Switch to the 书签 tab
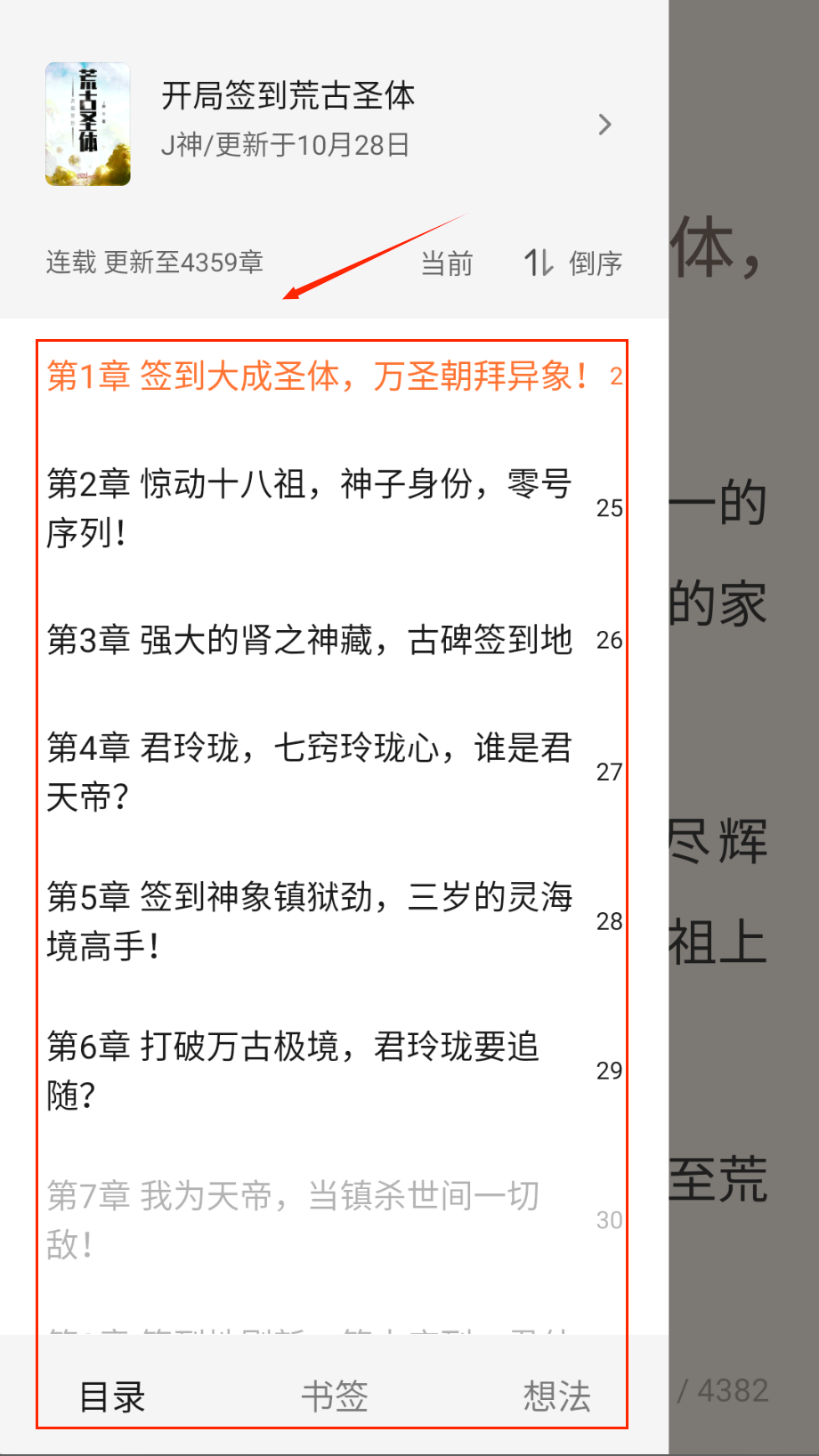This screenshot has height=1456, width=819. click(x=335, y=1396)
